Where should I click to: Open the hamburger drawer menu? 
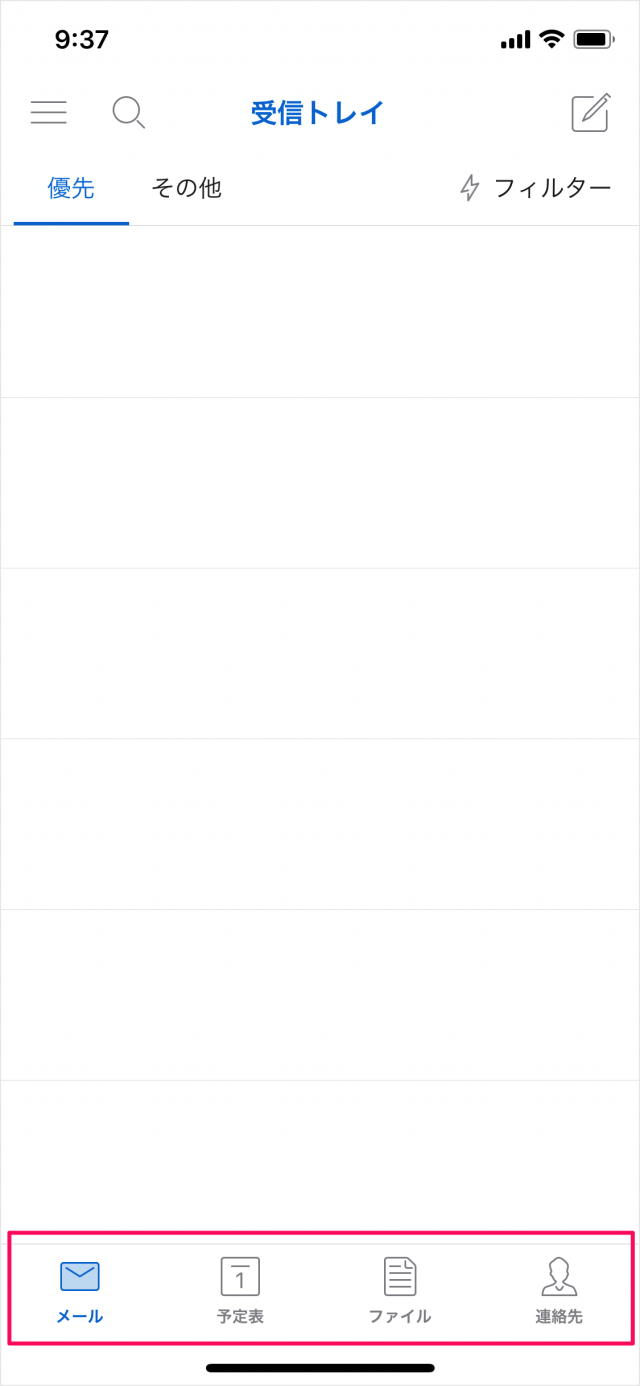click(48, 112)
